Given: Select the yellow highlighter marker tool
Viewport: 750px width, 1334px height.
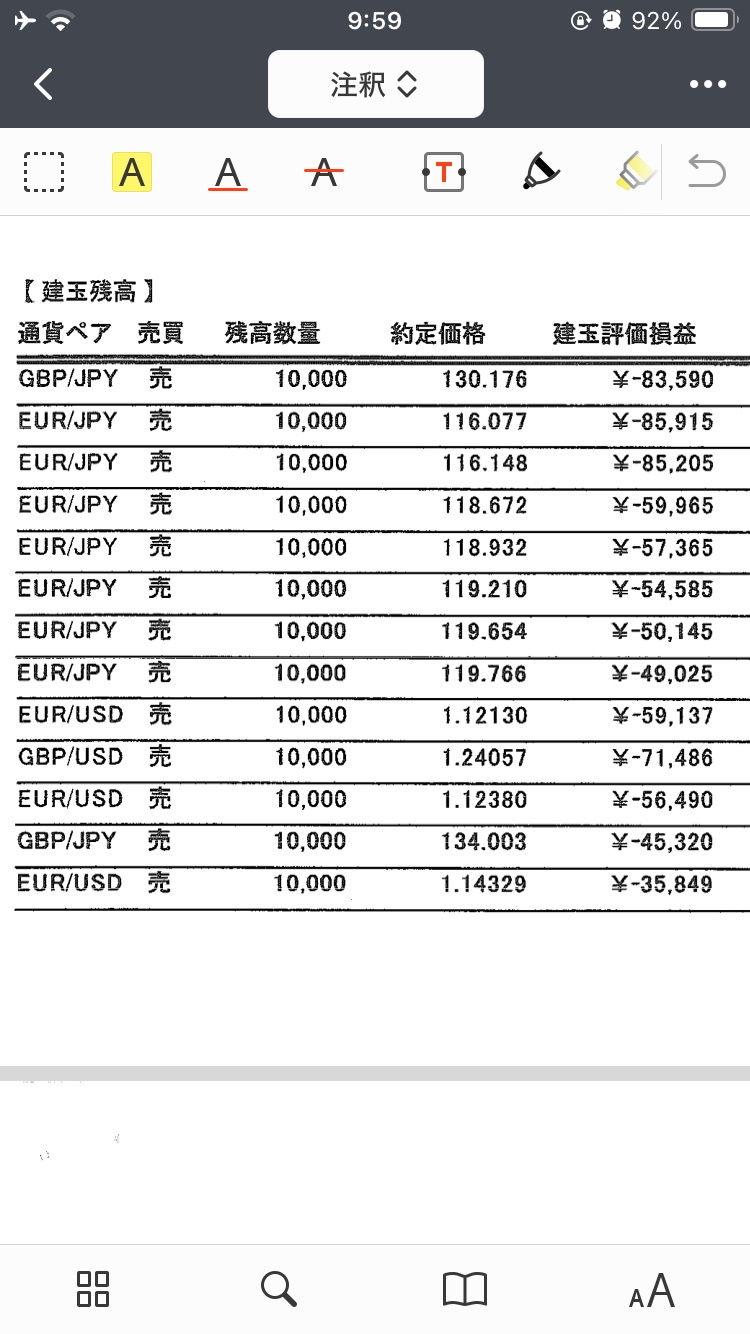Looking at the screenshot, I should pos(635,171).
